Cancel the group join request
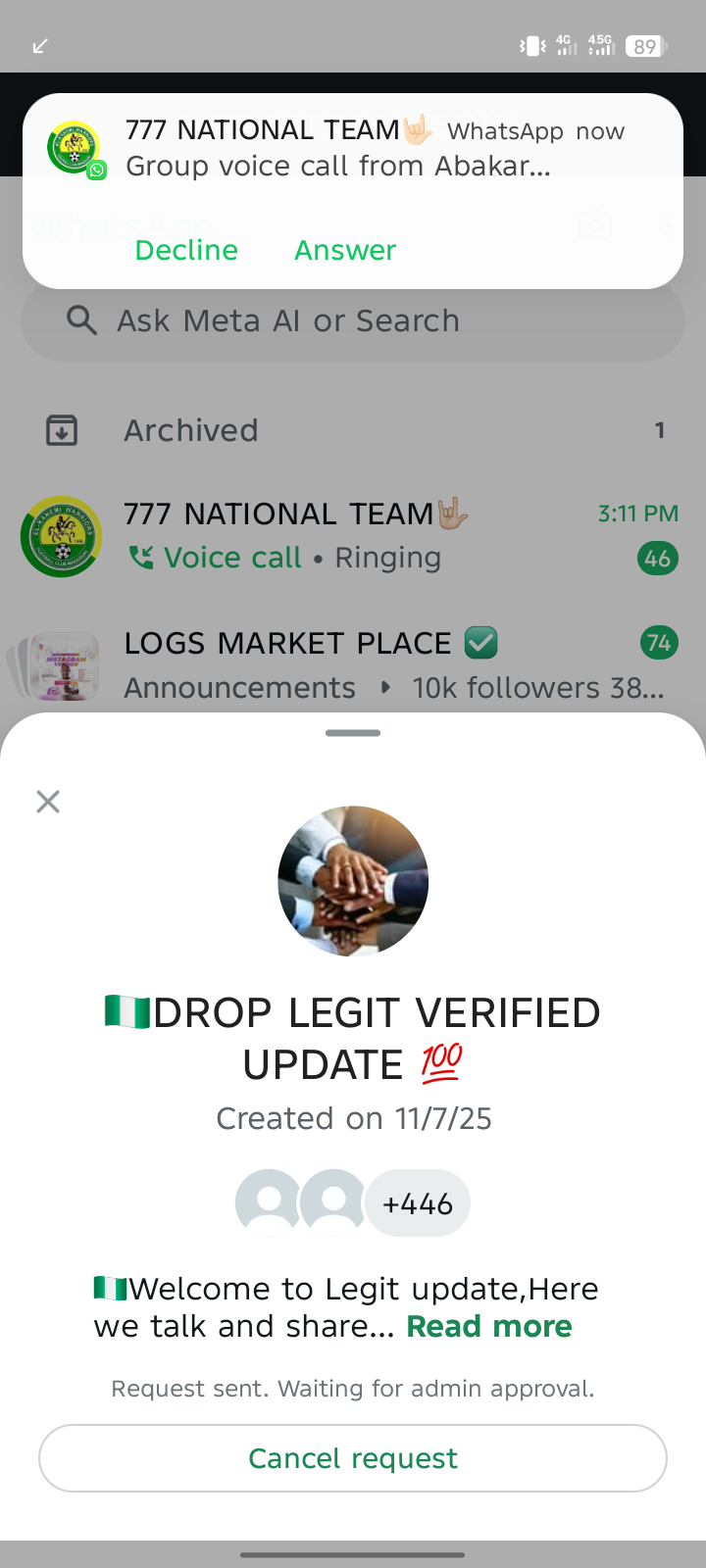The height and width of the screenshot is (1568, 706). click(353, 1458)
